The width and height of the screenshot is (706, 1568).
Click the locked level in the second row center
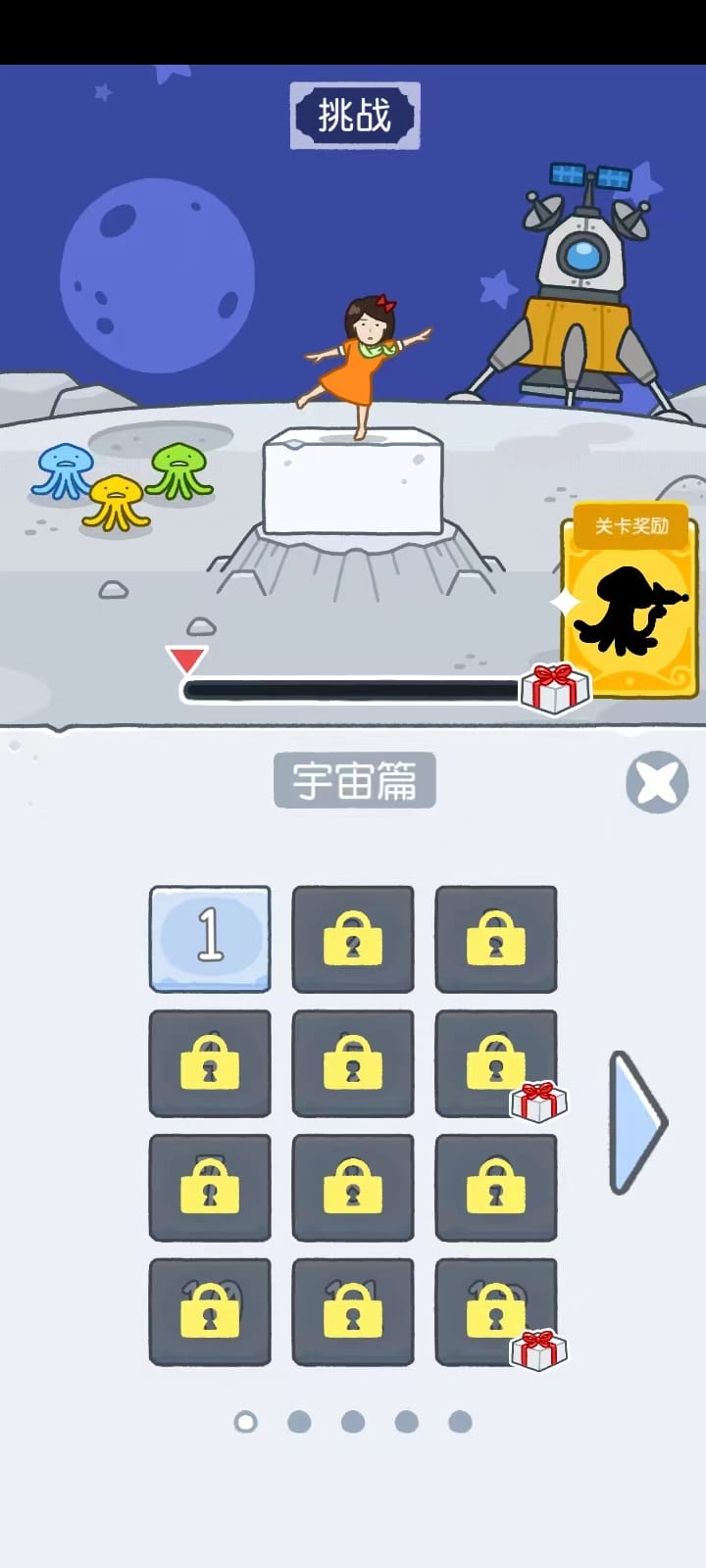pyautogui.click(x=353, y=1063)
